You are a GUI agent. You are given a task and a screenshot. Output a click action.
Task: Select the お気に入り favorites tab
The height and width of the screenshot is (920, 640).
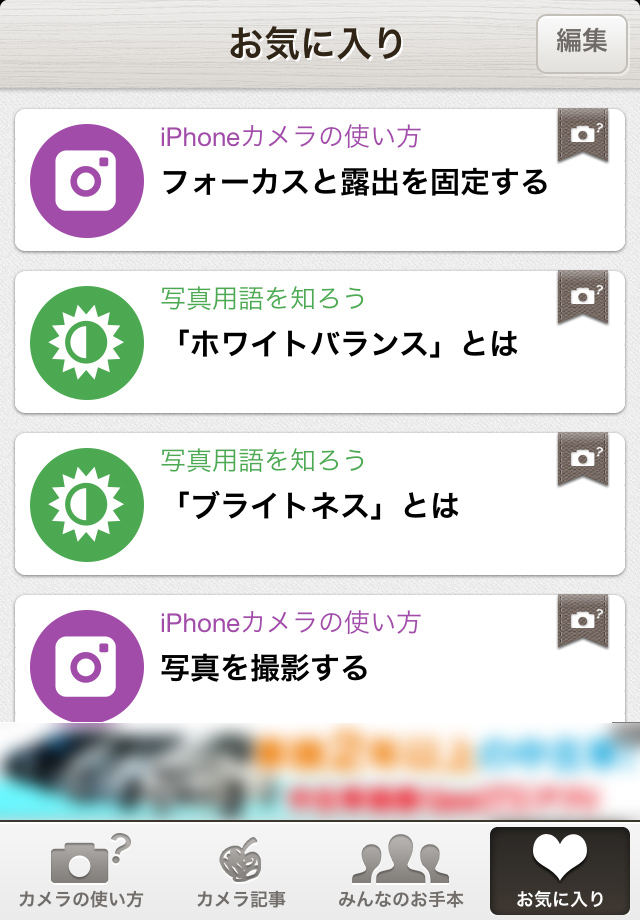(560, 872)
